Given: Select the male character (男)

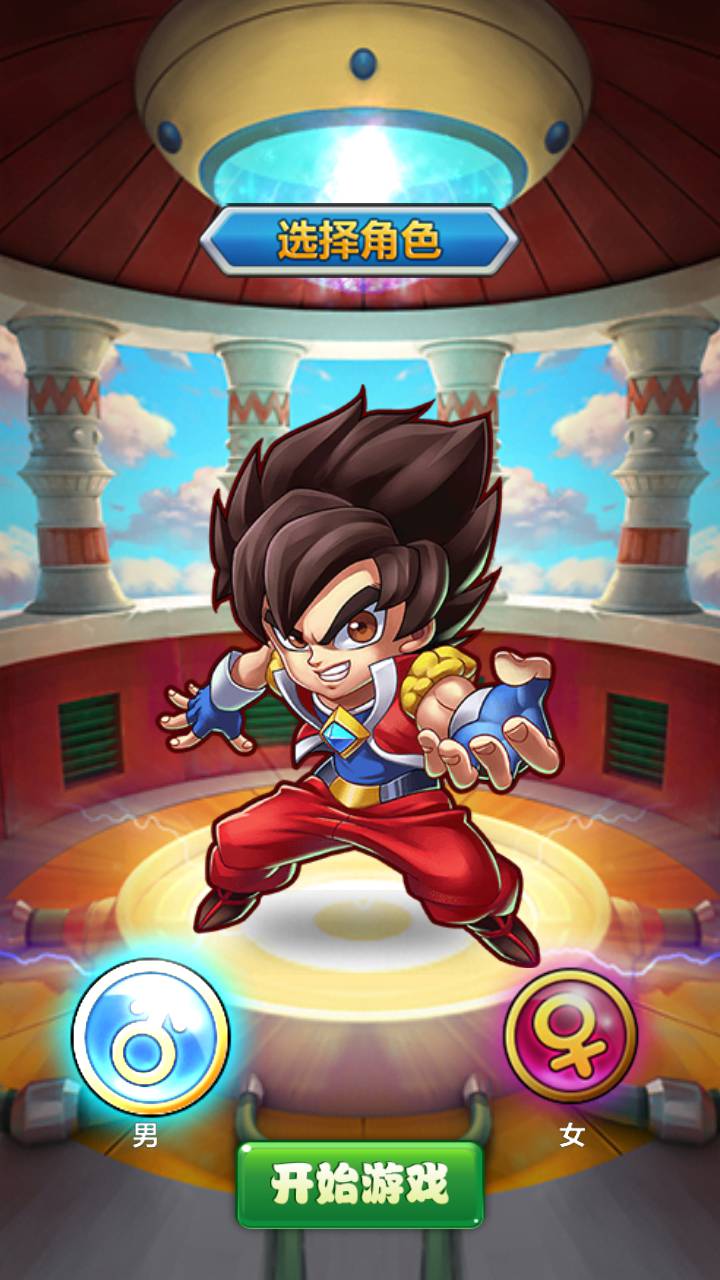Looking at the screenshot, I should click(x=150, y=1036).
